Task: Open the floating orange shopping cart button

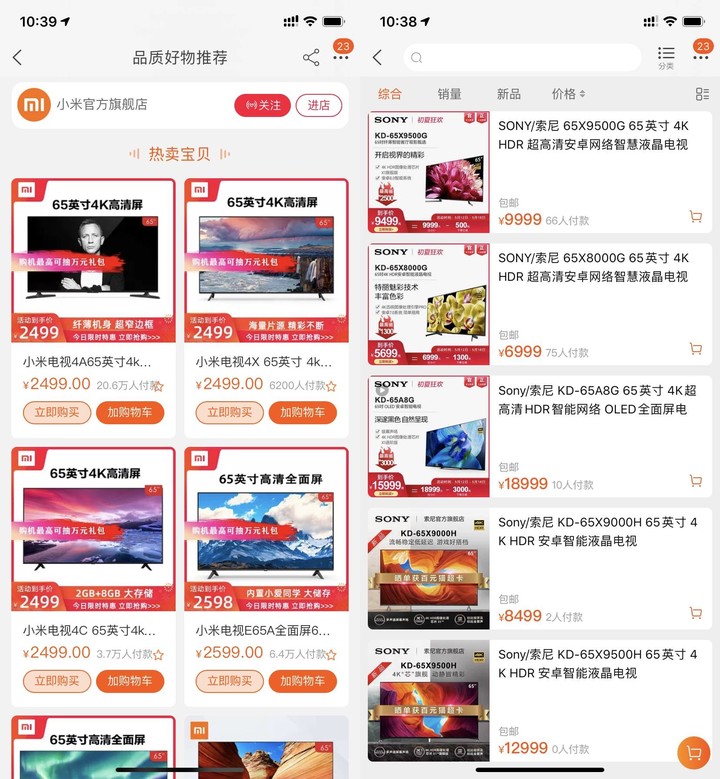Action: click(x=692, y=751)
